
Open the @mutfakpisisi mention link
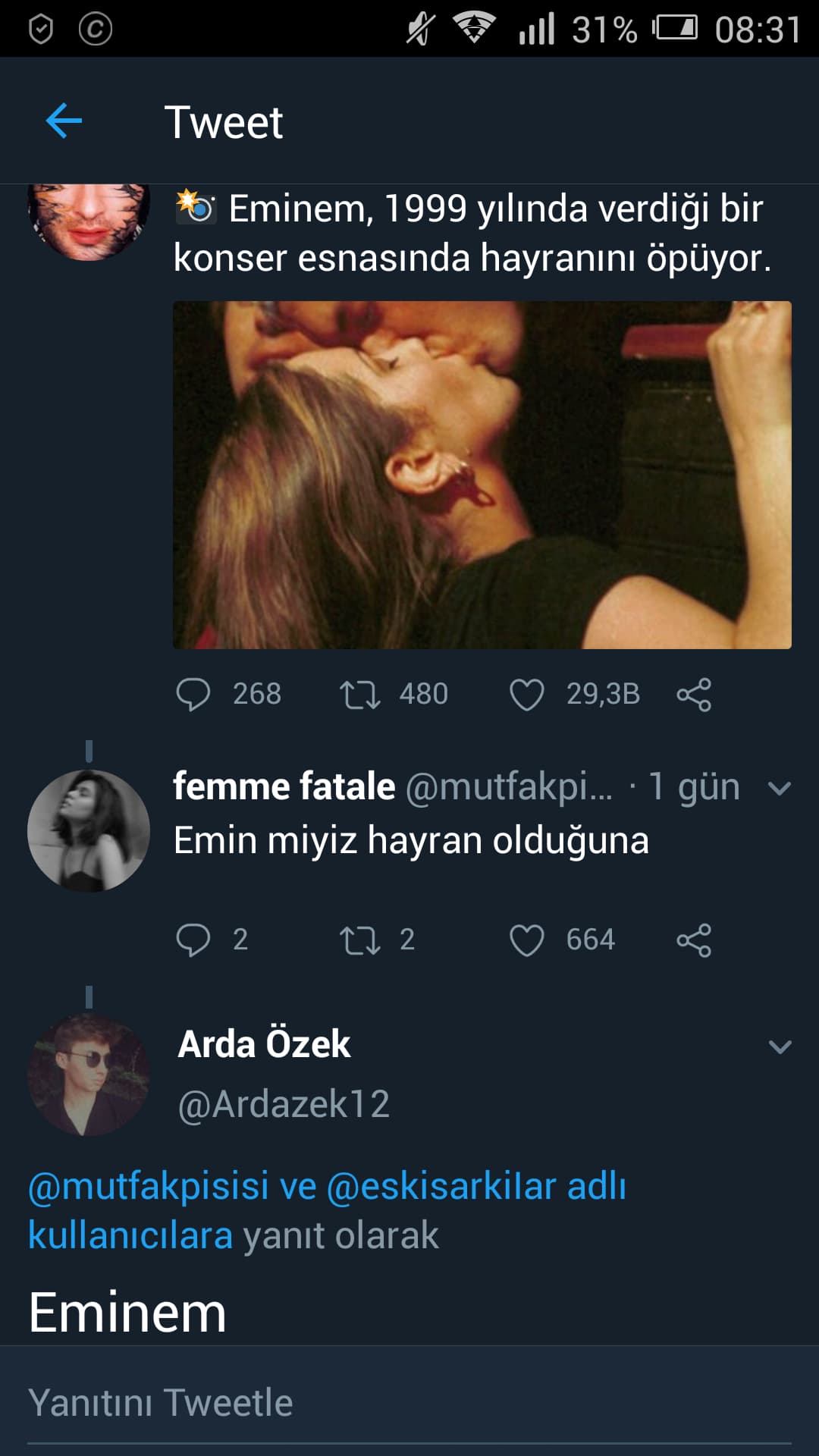pos(149,1186)
